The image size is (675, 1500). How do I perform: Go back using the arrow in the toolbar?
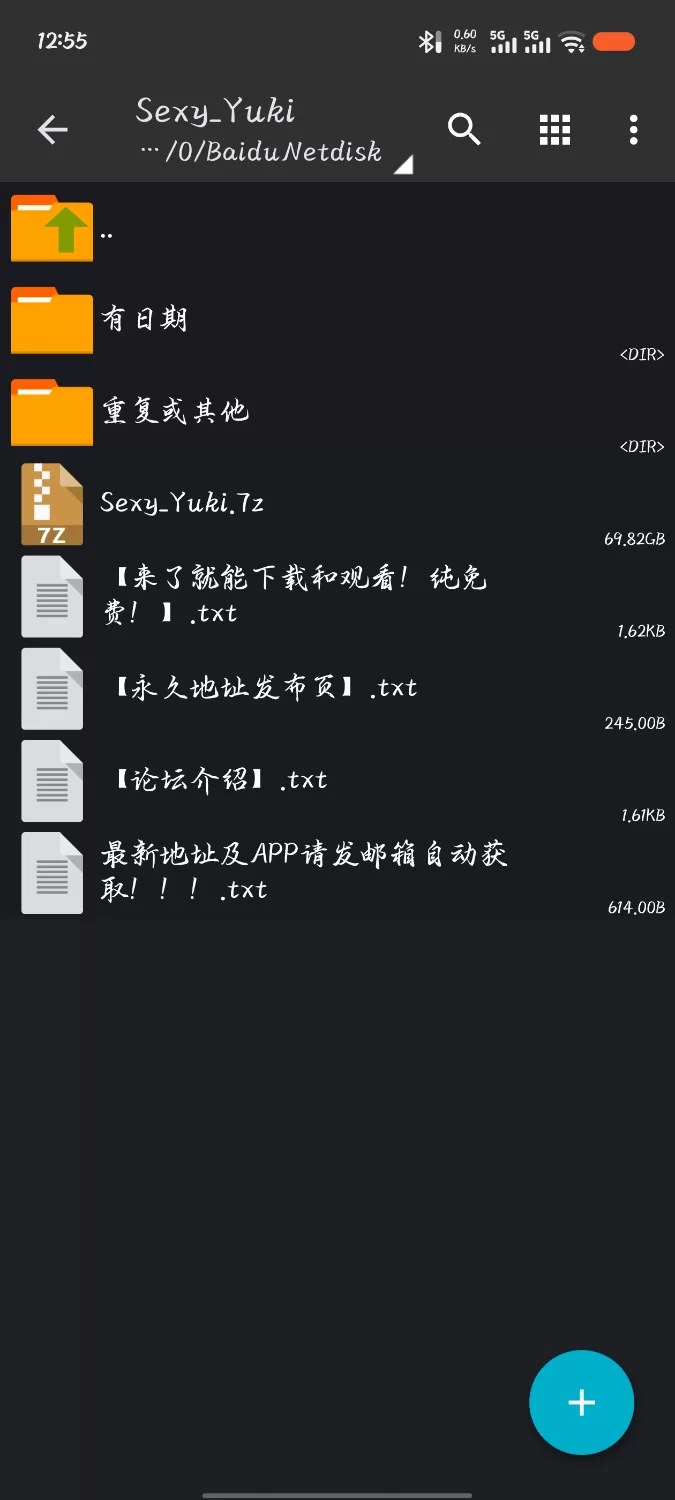point(52,129)
